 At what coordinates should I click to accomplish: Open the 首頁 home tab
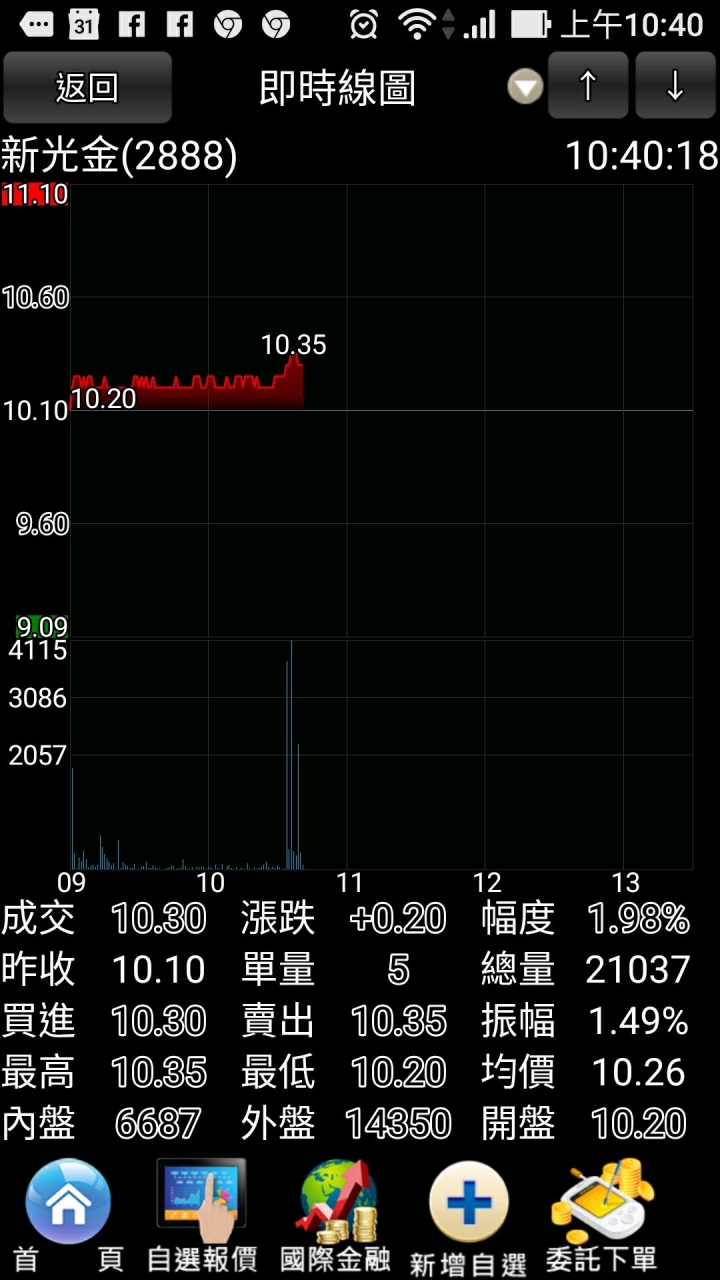tap(68, 1217)
